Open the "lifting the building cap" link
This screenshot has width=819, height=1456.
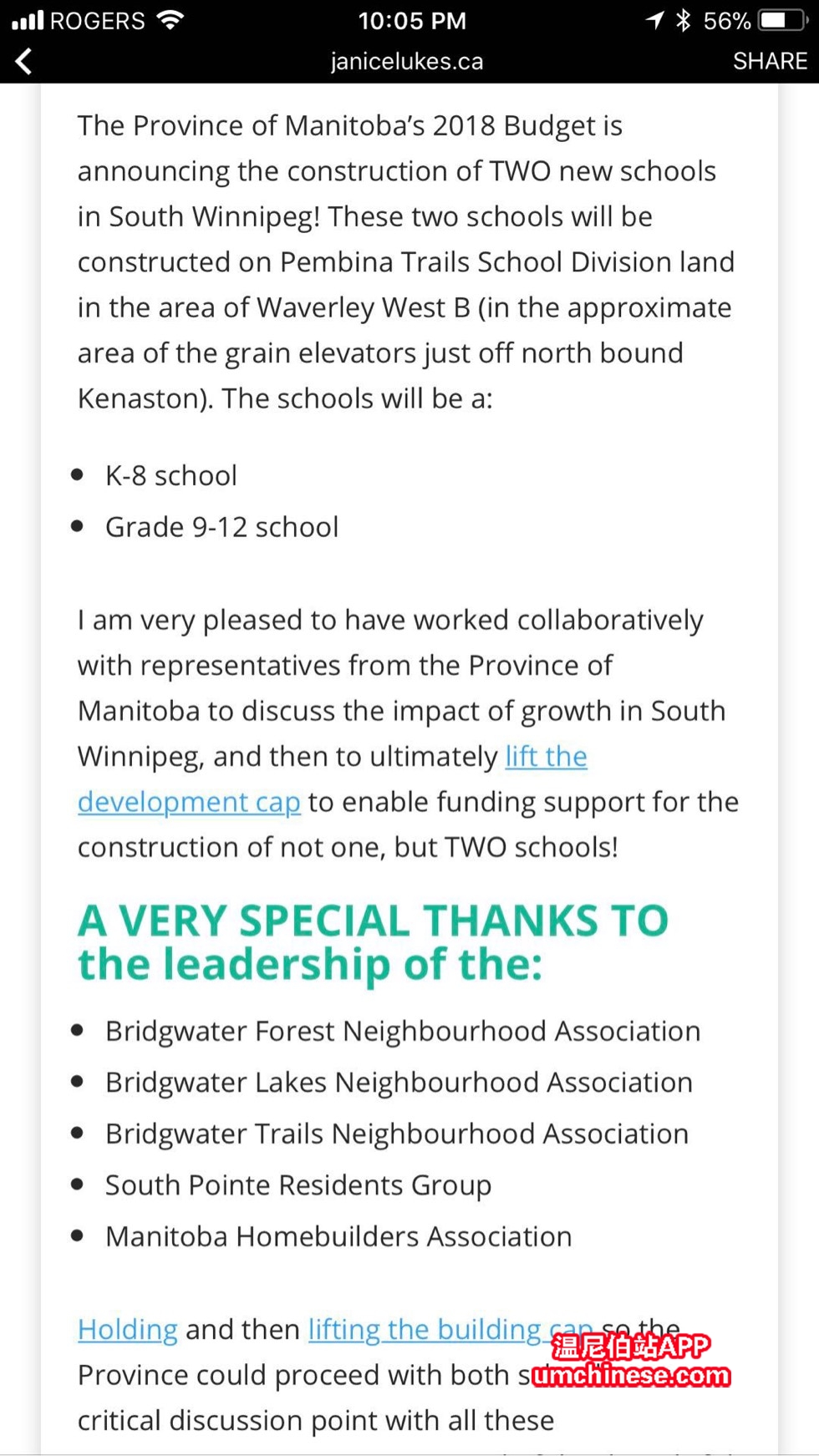pos(426,1329)
